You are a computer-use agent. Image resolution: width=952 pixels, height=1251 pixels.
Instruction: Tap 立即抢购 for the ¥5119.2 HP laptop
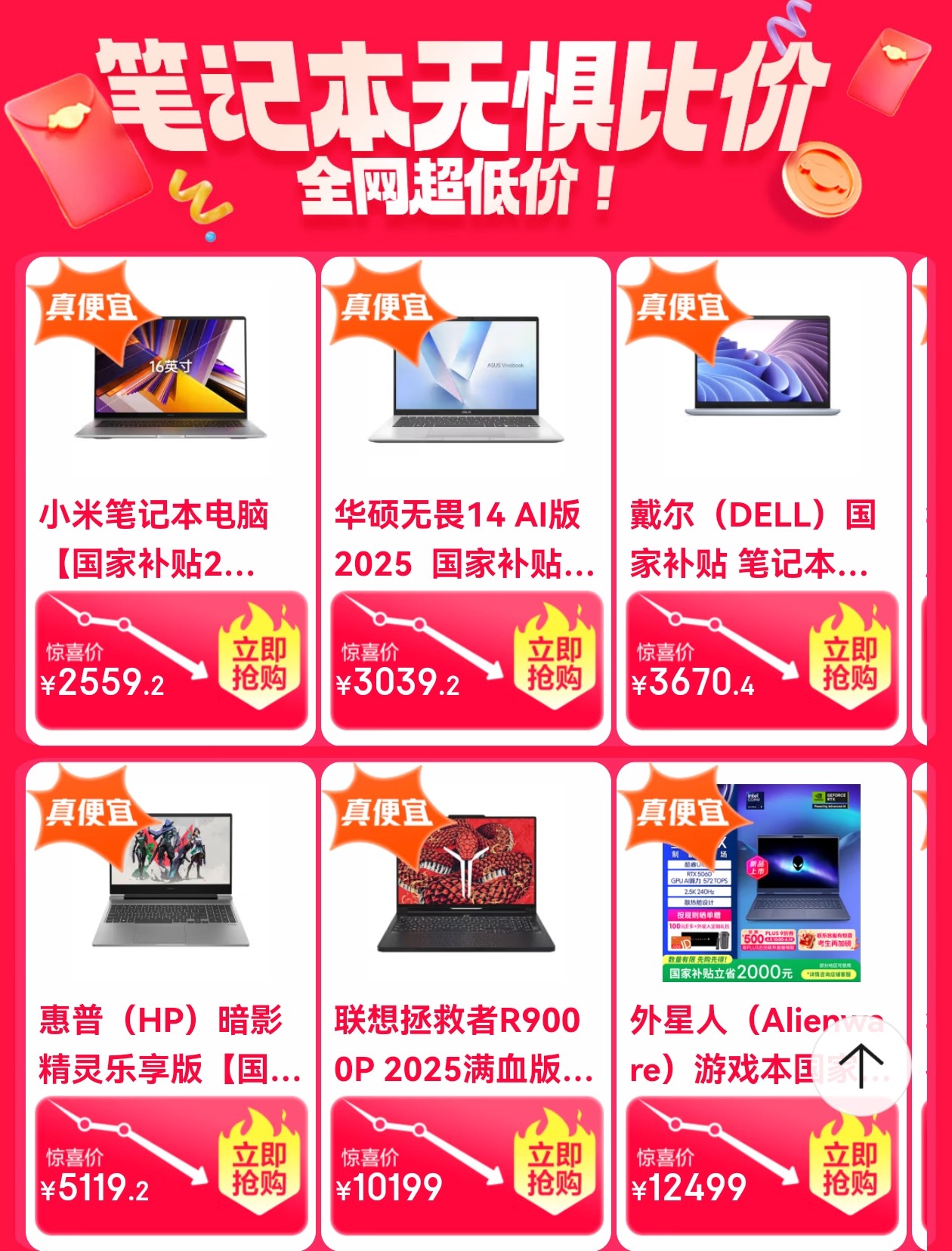pos(258,1168)
